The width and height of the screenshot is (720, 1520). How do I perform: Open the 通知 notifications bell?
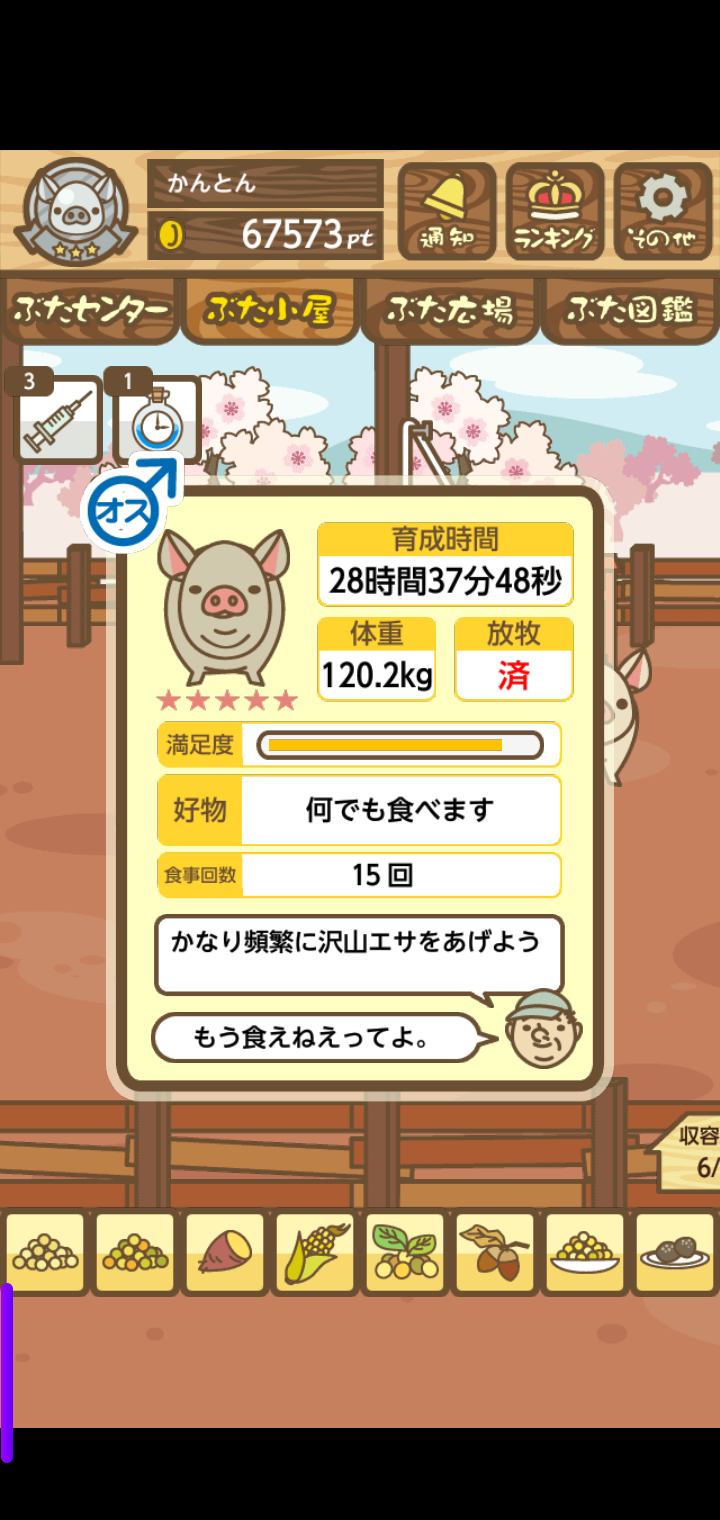(x=447, y=212)
